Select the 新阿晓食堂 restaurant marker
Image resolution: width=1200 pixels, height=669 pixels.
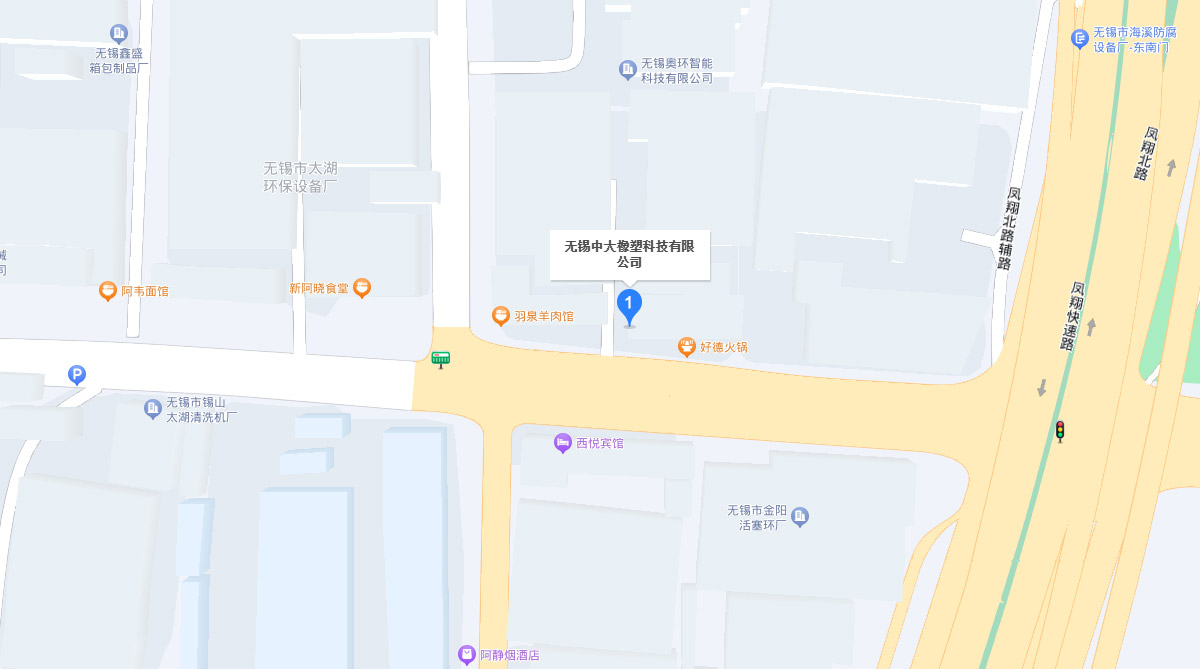(x=362, y=288)
